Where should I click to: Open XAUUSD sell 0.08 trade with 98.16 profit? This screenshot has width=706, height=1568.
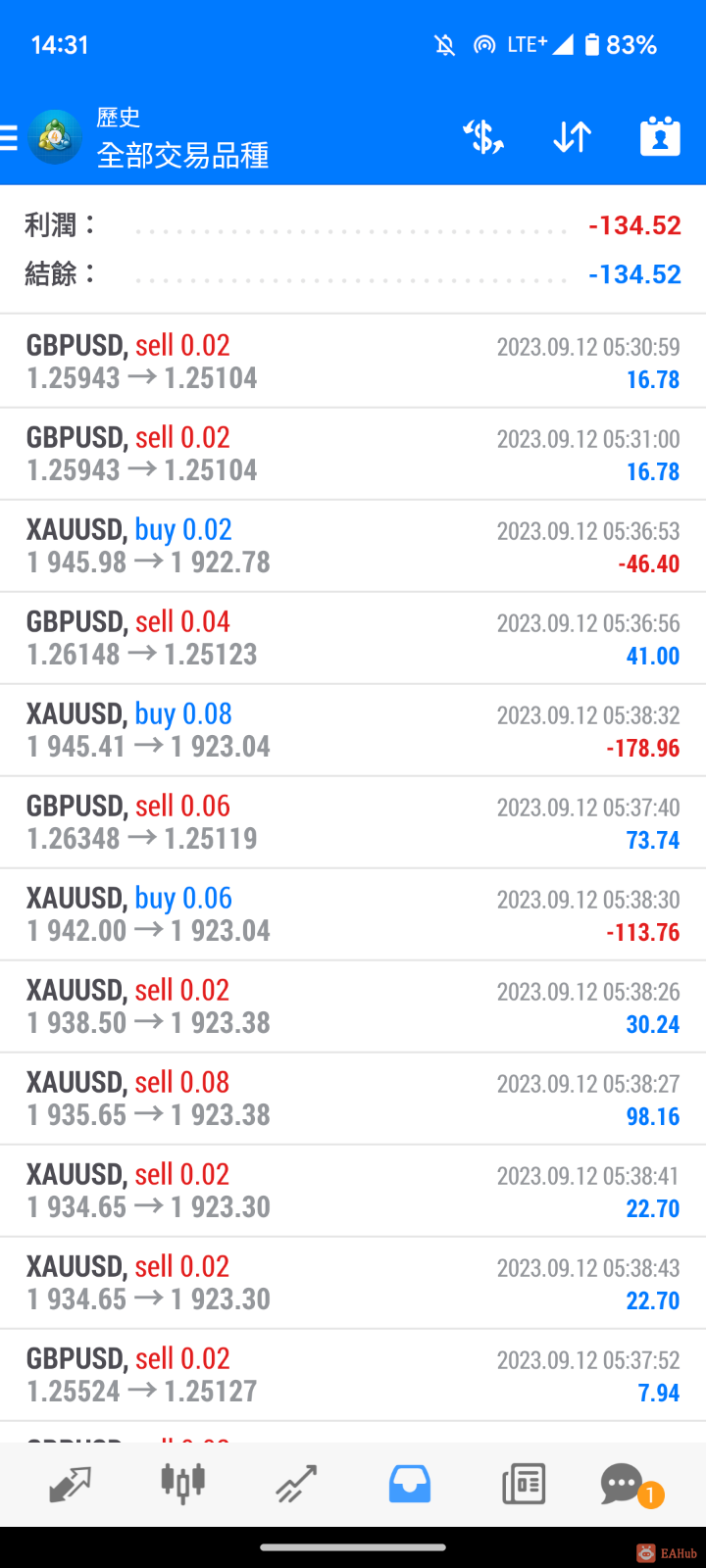pos(353,1099)
